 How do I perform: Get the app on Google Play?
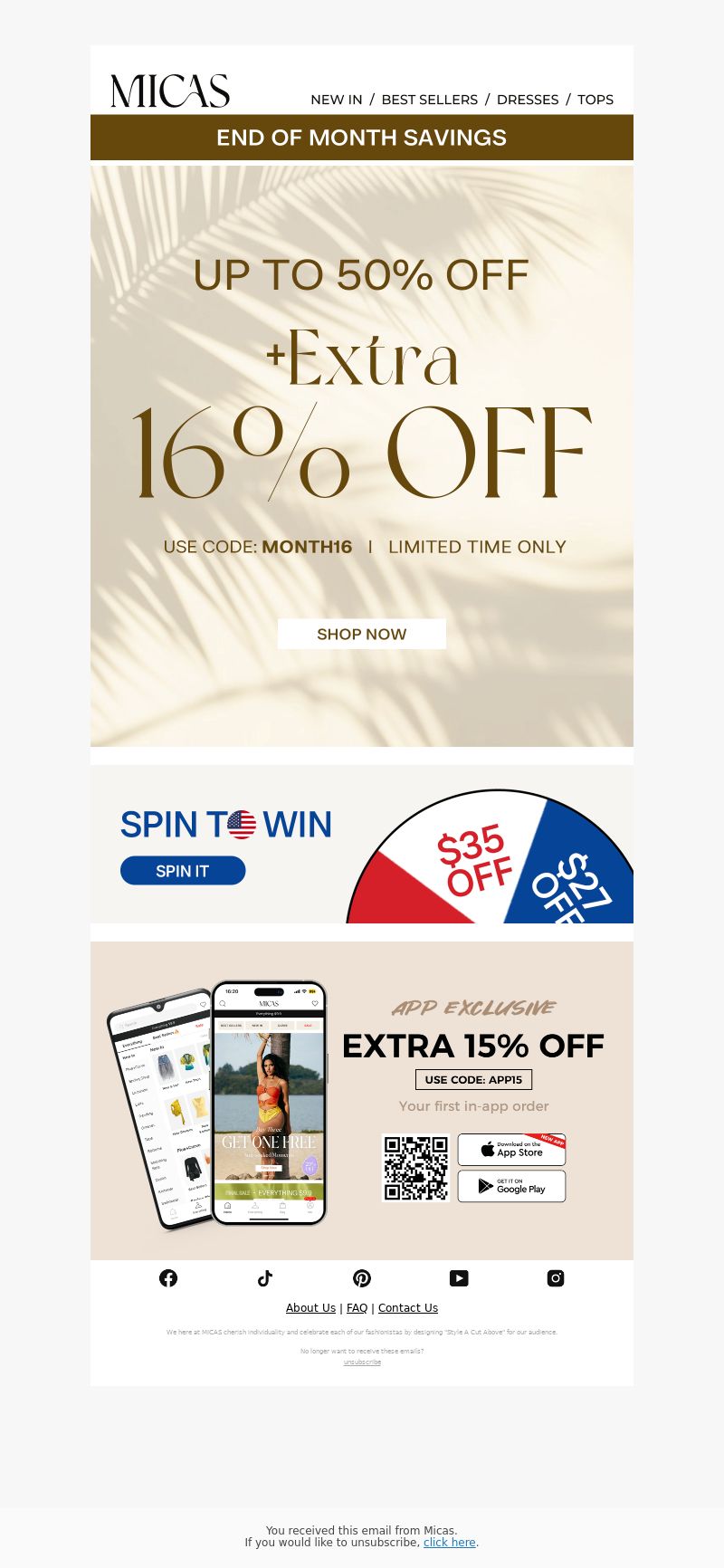(x=511, y=1186)
